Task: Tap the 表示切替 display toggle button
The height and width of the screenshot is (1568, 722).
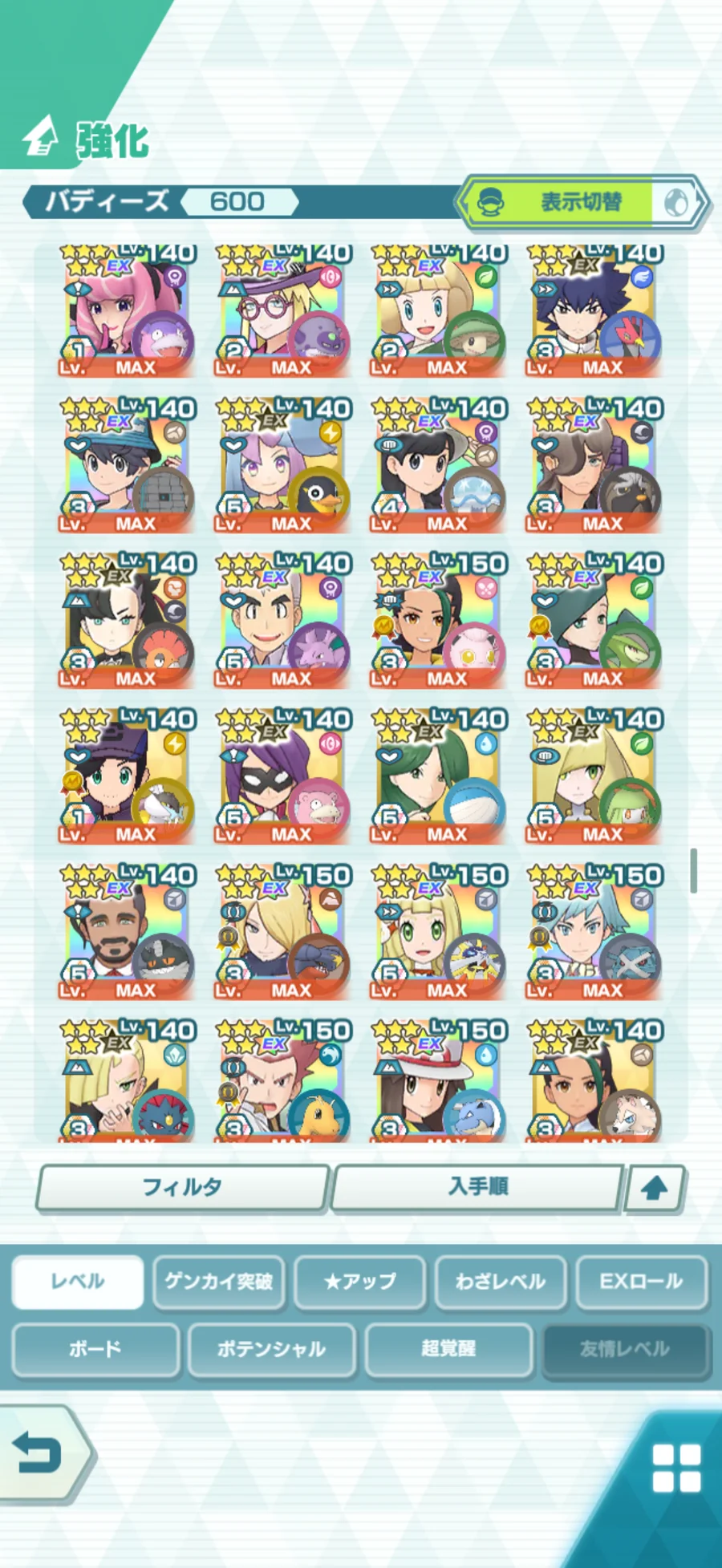Action: [581, 201]
